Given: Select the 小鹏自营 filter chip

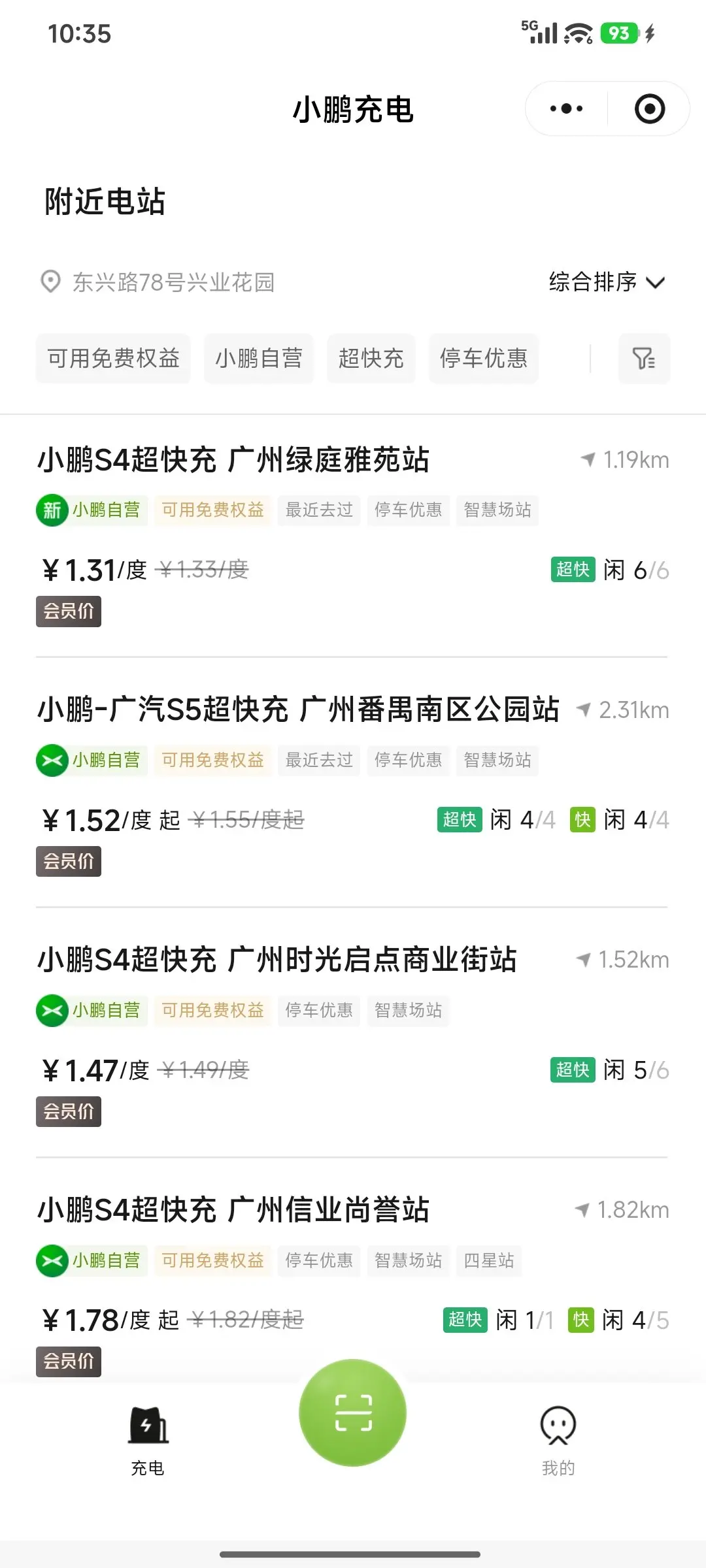Looking at the screenshot, I should coord(259,358).
